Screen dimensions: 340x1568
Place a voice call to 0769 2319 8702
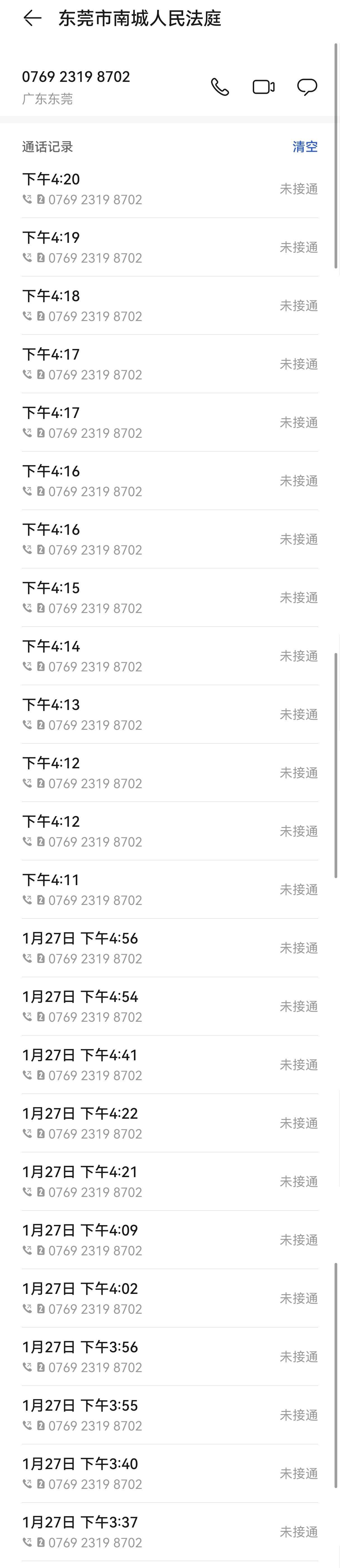coord(220,87)
